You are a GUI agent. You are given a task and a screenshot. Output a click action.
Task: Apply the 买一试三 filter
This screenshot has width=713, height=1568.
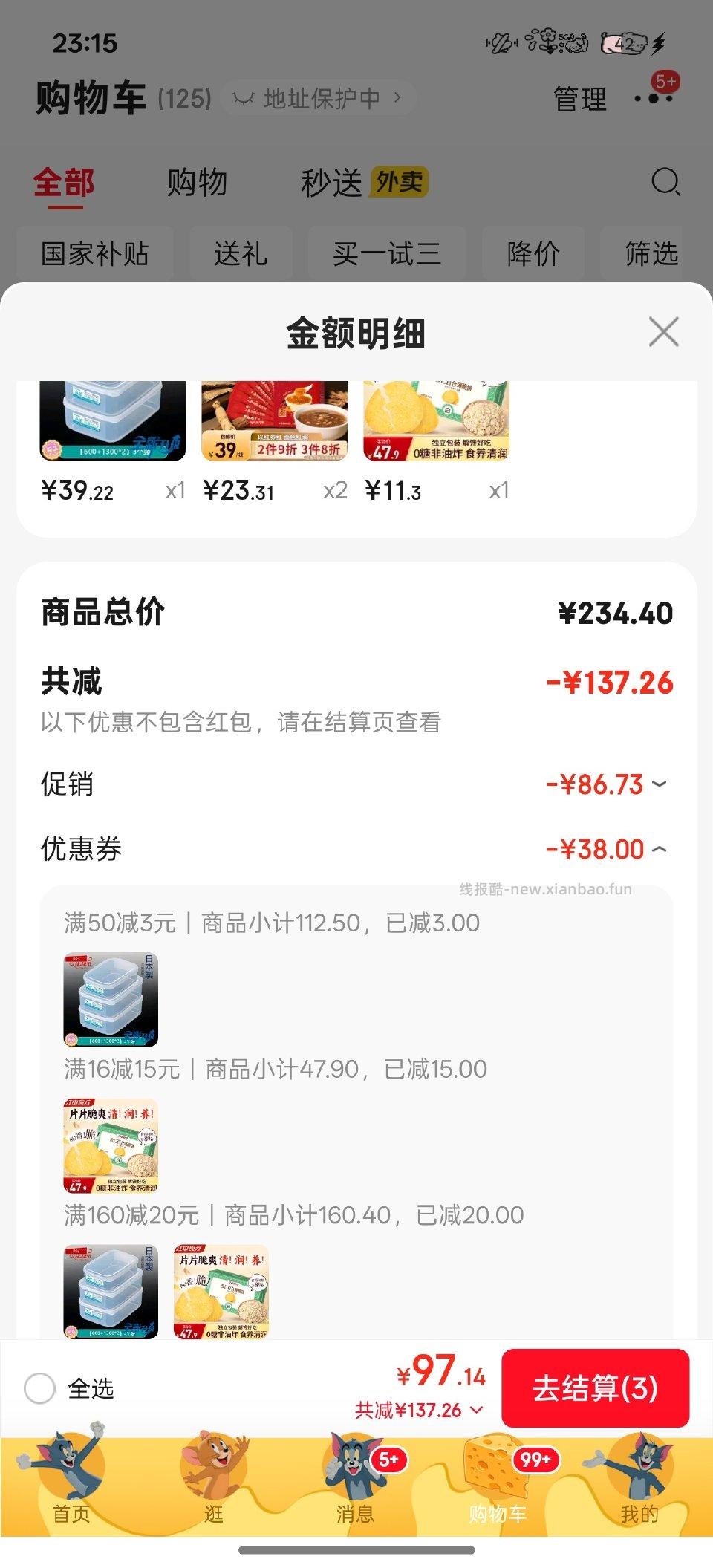coord(387,253)
